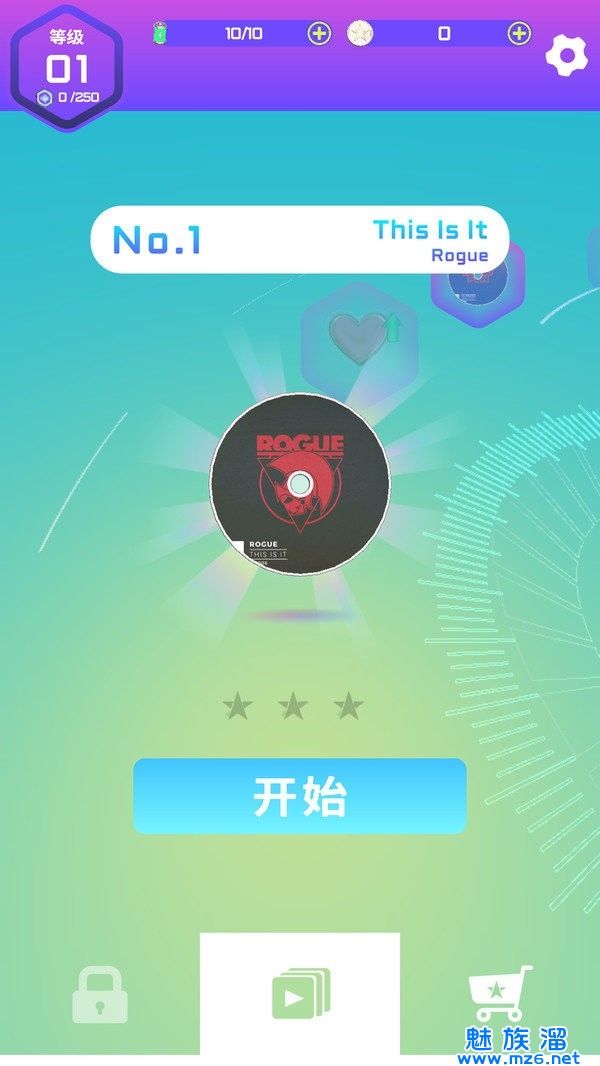Select the Rogue This Is It disc
Viewport: 600px width, 1066px height.
coord(300,484)
